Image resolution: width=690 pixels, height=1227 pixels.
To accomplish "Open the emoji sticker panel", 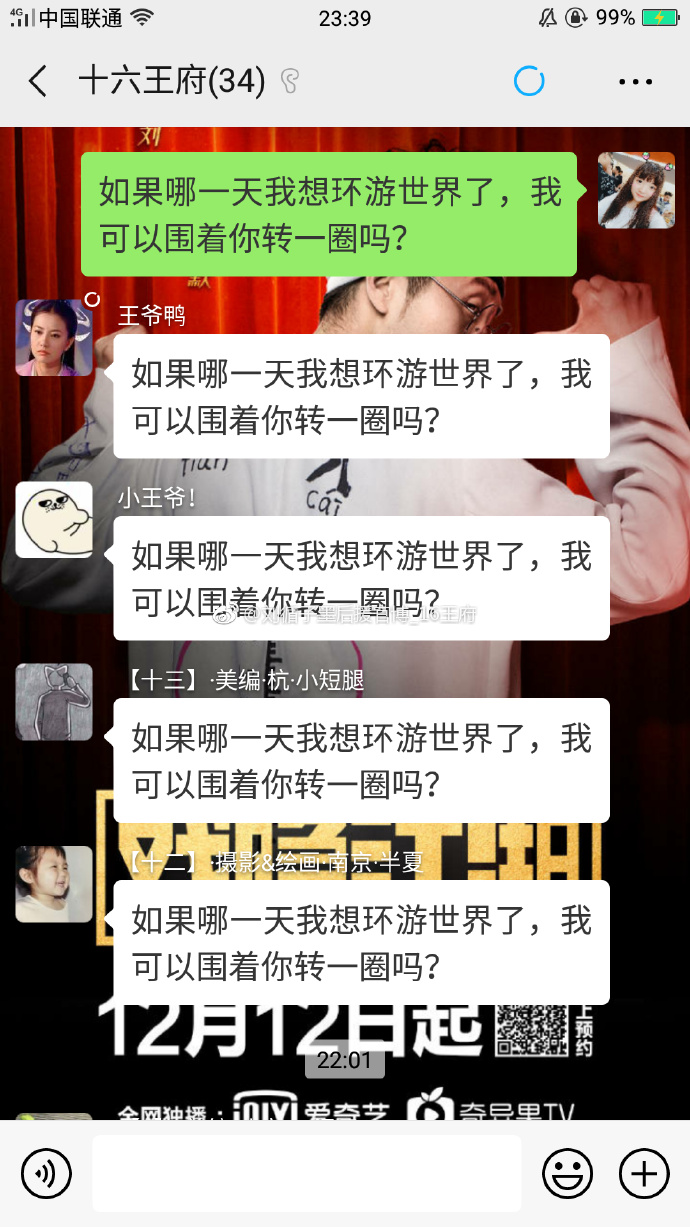I will pyautogui.click(x=567, y=1173).
